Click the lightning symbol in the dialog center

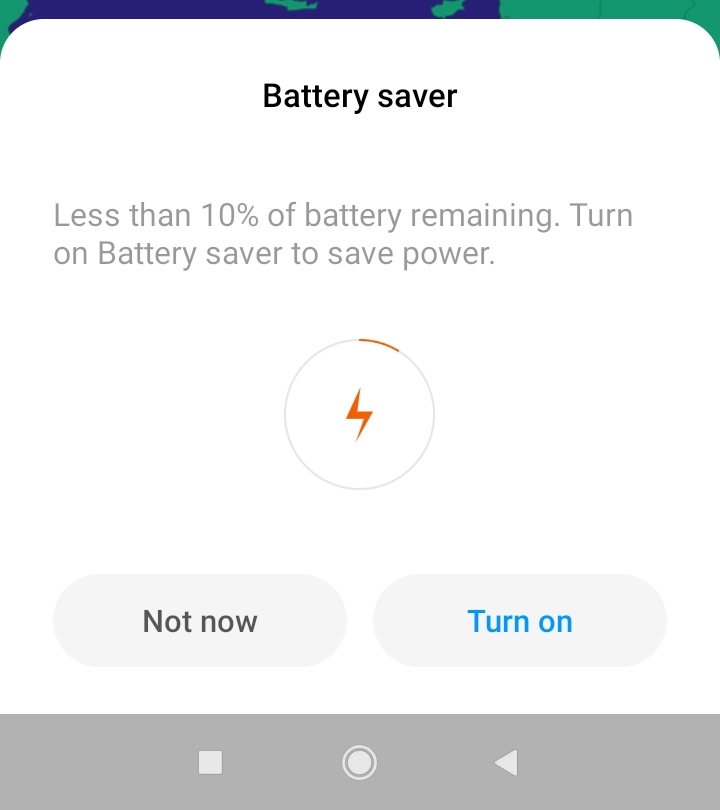point(359,413)
